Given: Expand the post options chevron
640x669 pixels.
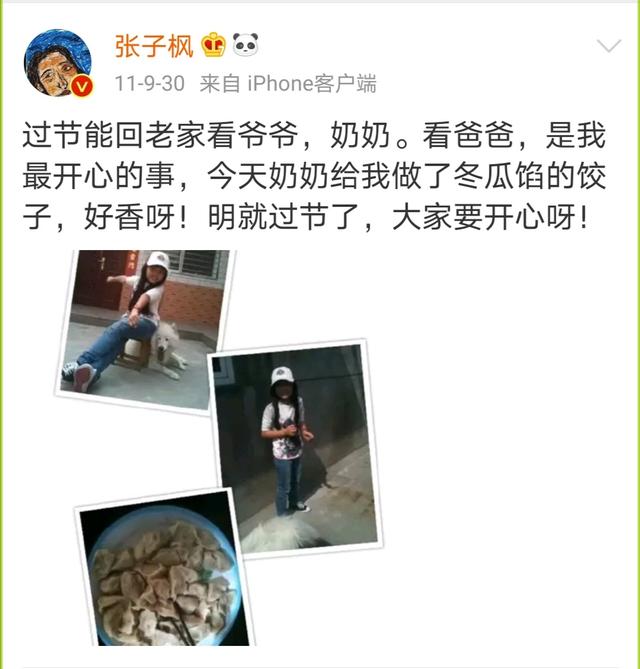Looking at the screenshot, I should click(608, 46).
